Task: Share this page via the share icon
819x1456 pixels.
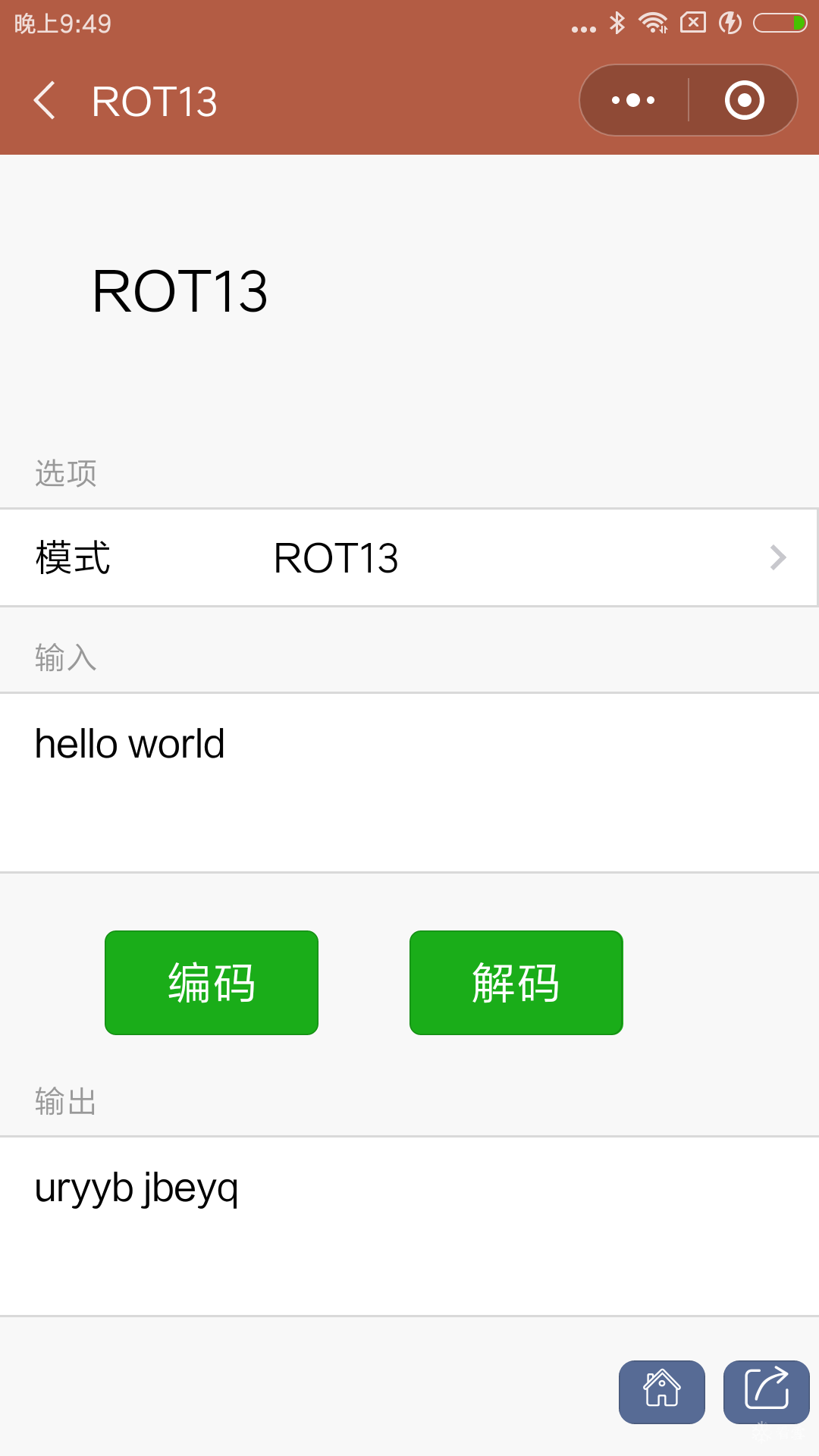Action: (x=767, y=1392)
